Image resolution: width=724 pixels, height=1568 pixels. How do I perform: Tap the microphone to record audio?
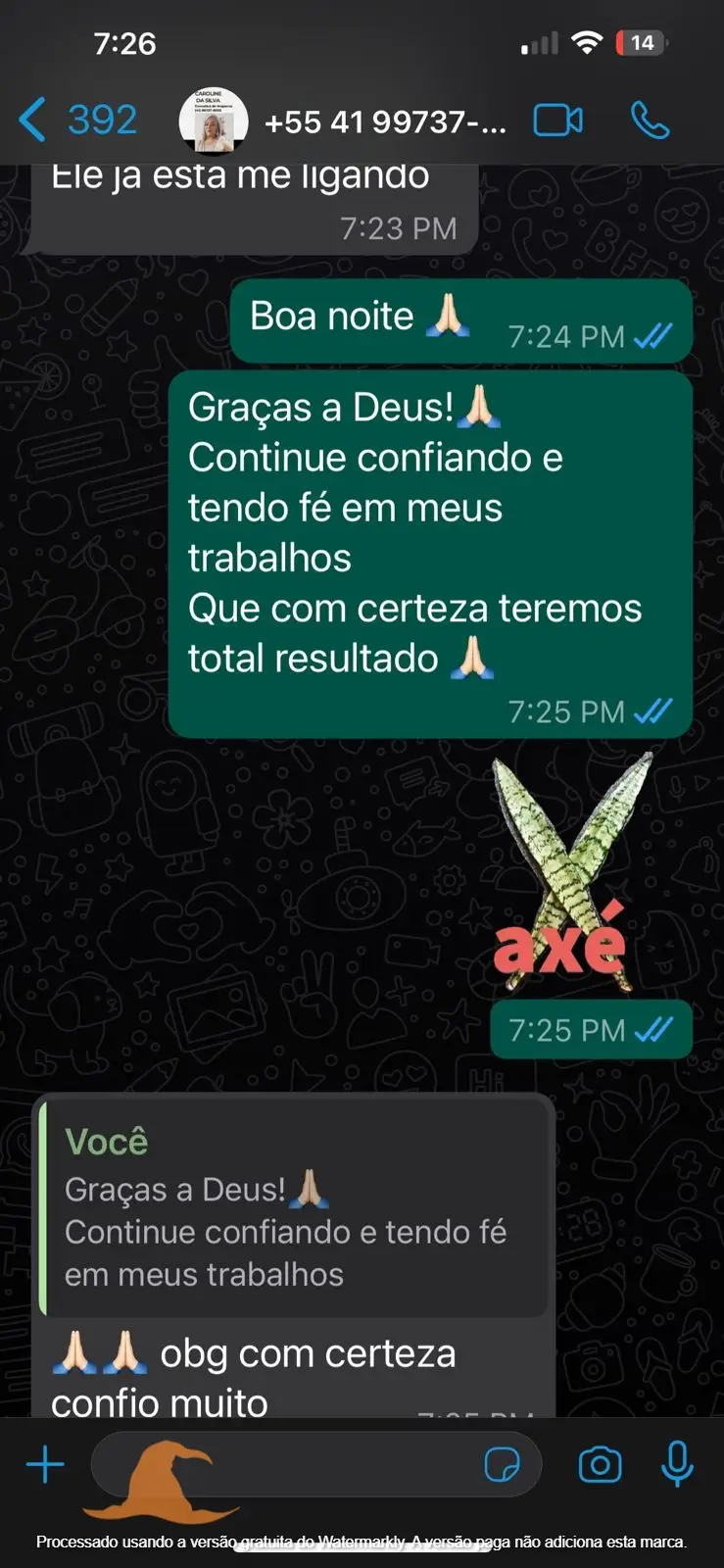point(677,1465)
